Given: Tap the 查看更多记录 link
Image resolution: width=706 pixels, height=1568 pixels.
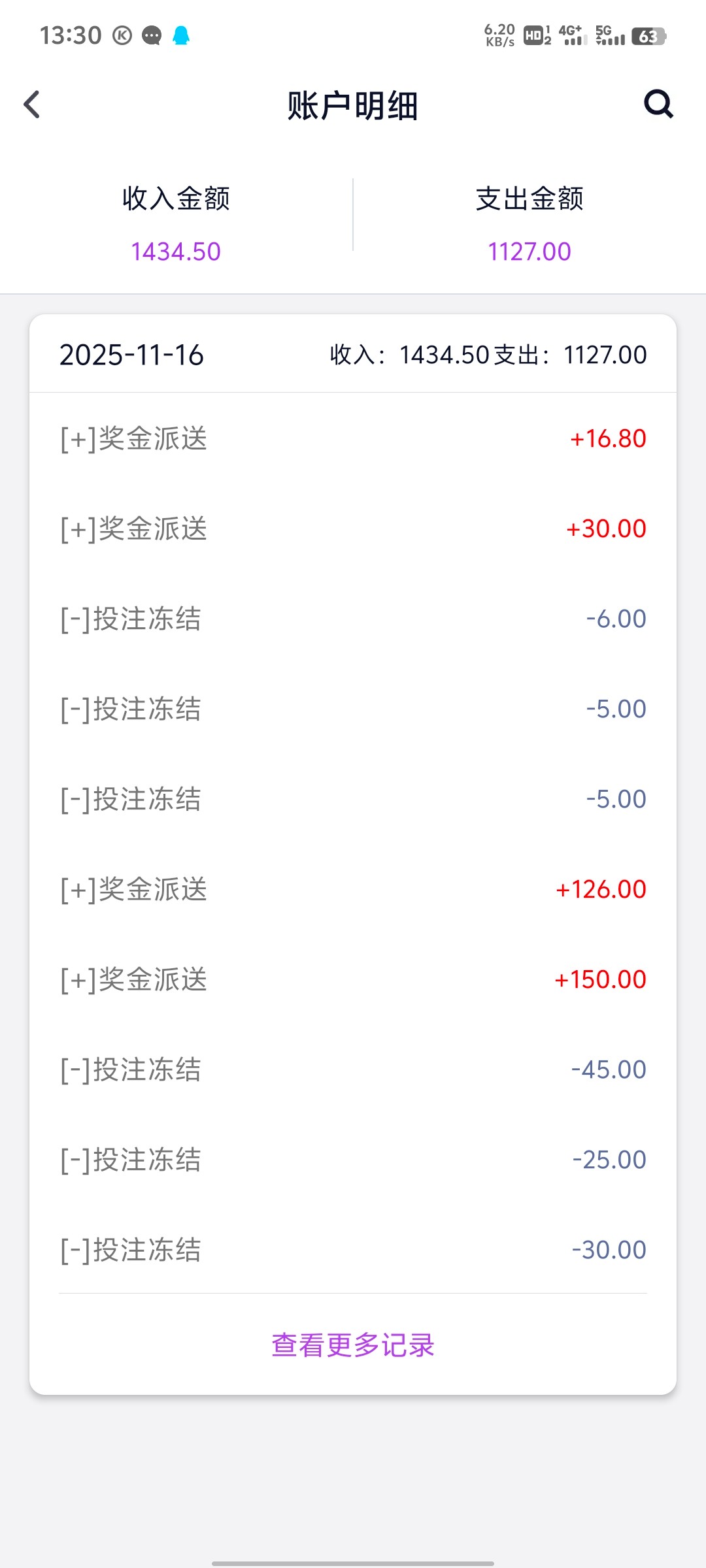Looking at the screenshot, I should [x=353, y=1345].
